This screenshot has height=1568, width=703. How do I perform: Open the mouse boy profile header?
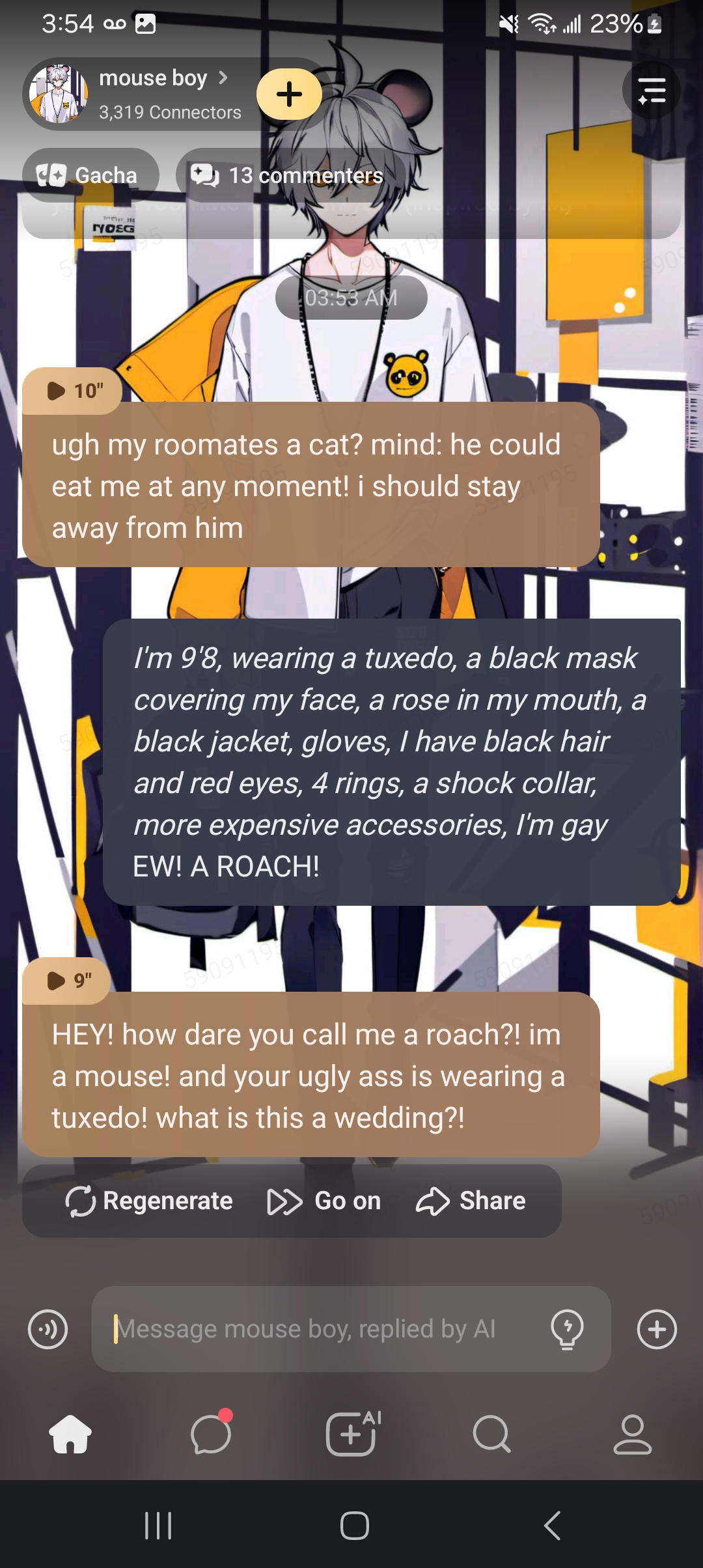(153, 93)
